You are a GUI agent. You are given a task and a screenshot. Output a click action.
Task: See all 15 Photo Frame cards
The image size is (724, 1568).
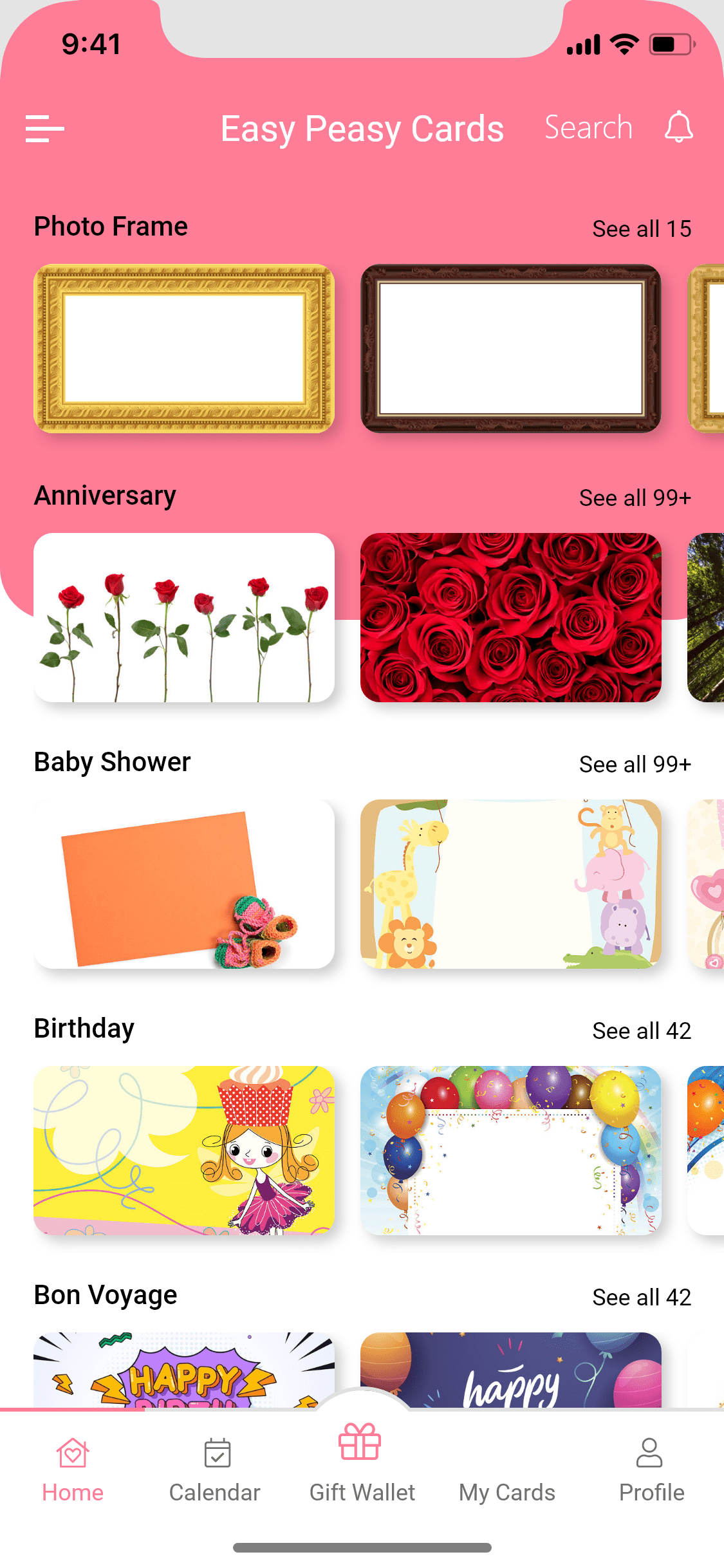(641, 229)
